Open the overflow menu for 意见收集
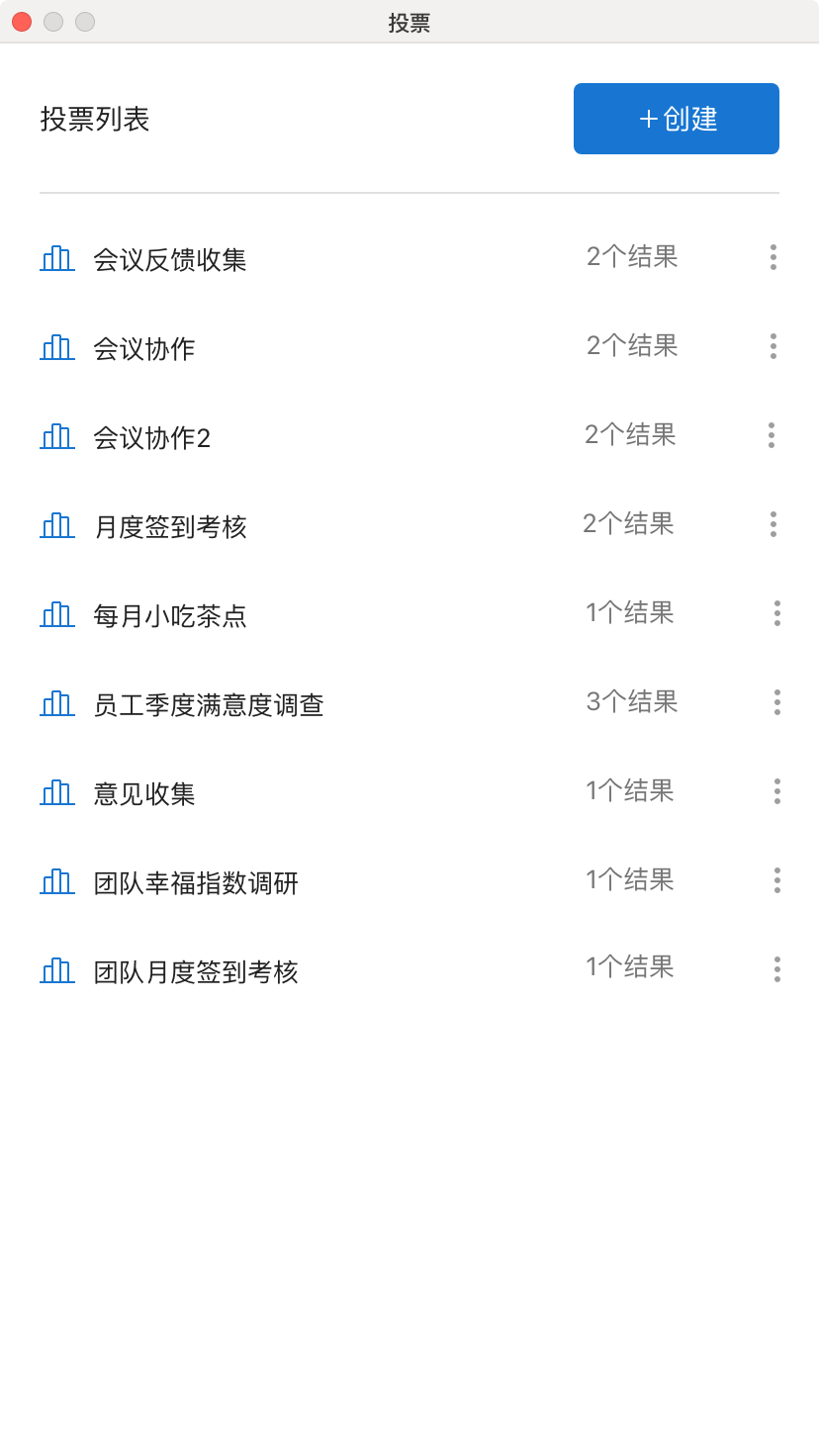 pyautogui.click(x=777, y=791)
